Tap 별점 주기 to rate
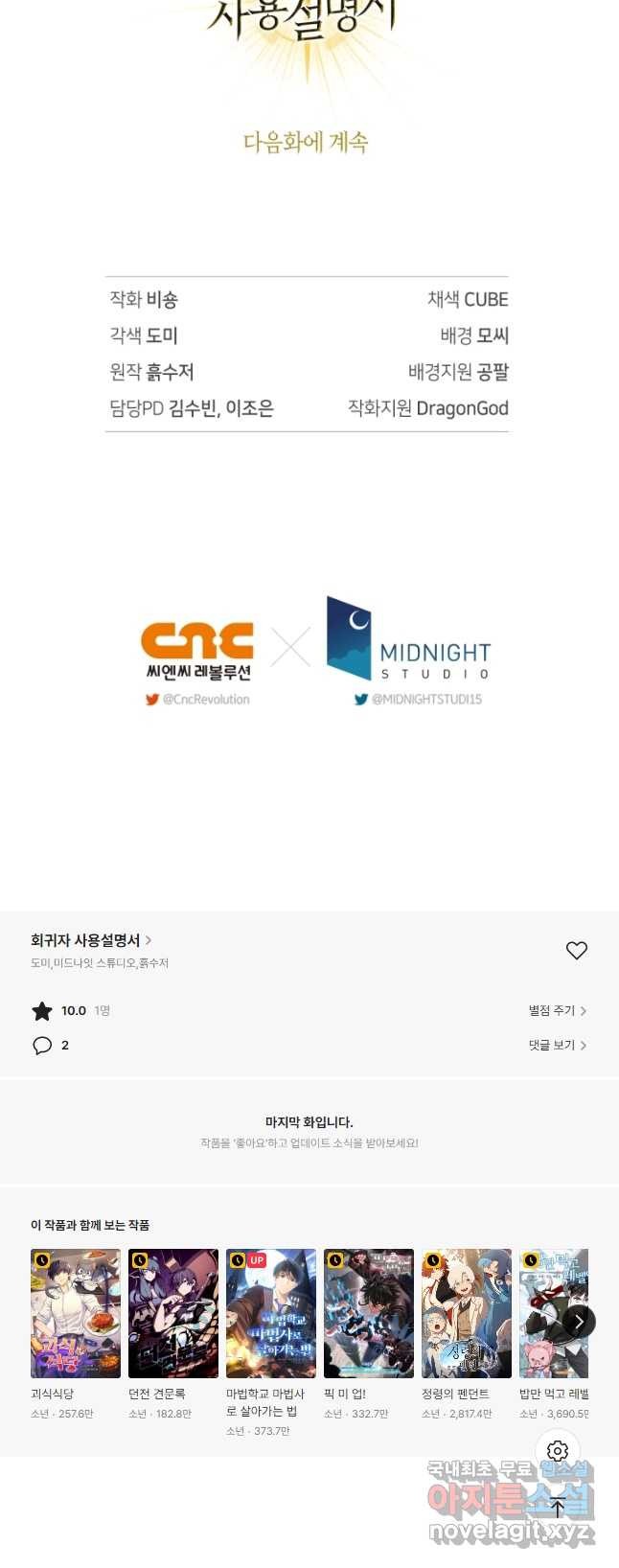Viewport: 619px width, 1568px height. (557, 1010)
